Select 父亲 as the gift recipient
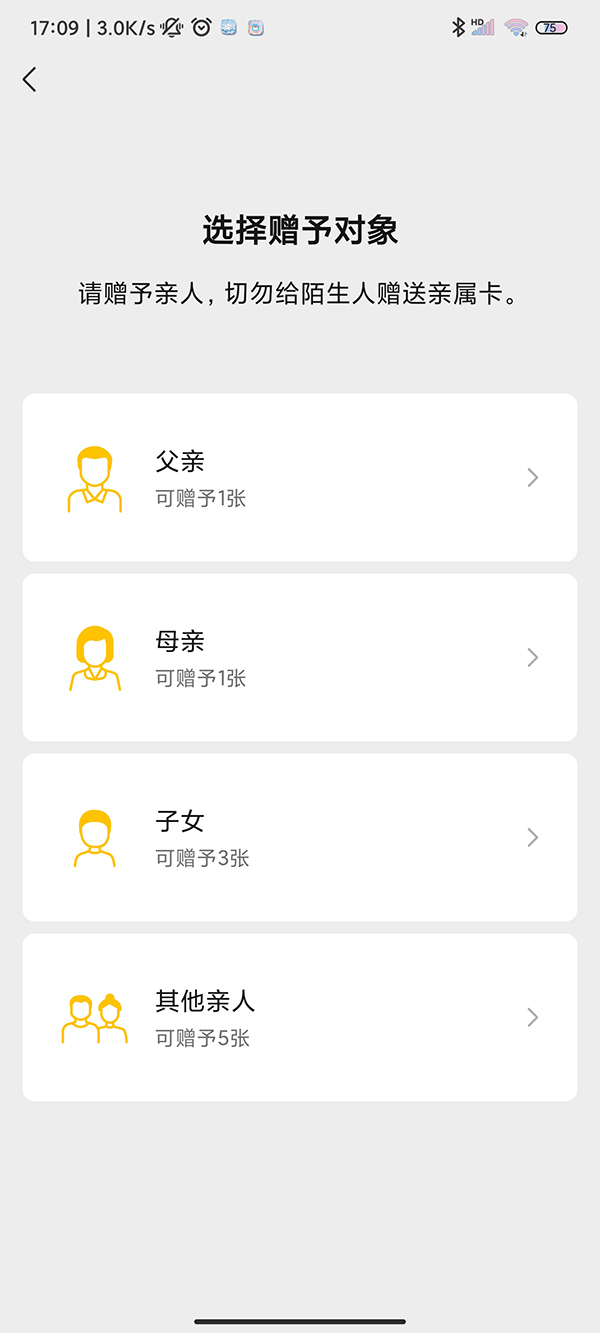Image resolution: width=600 pixels, height=1333 pixels. point(300,477)
